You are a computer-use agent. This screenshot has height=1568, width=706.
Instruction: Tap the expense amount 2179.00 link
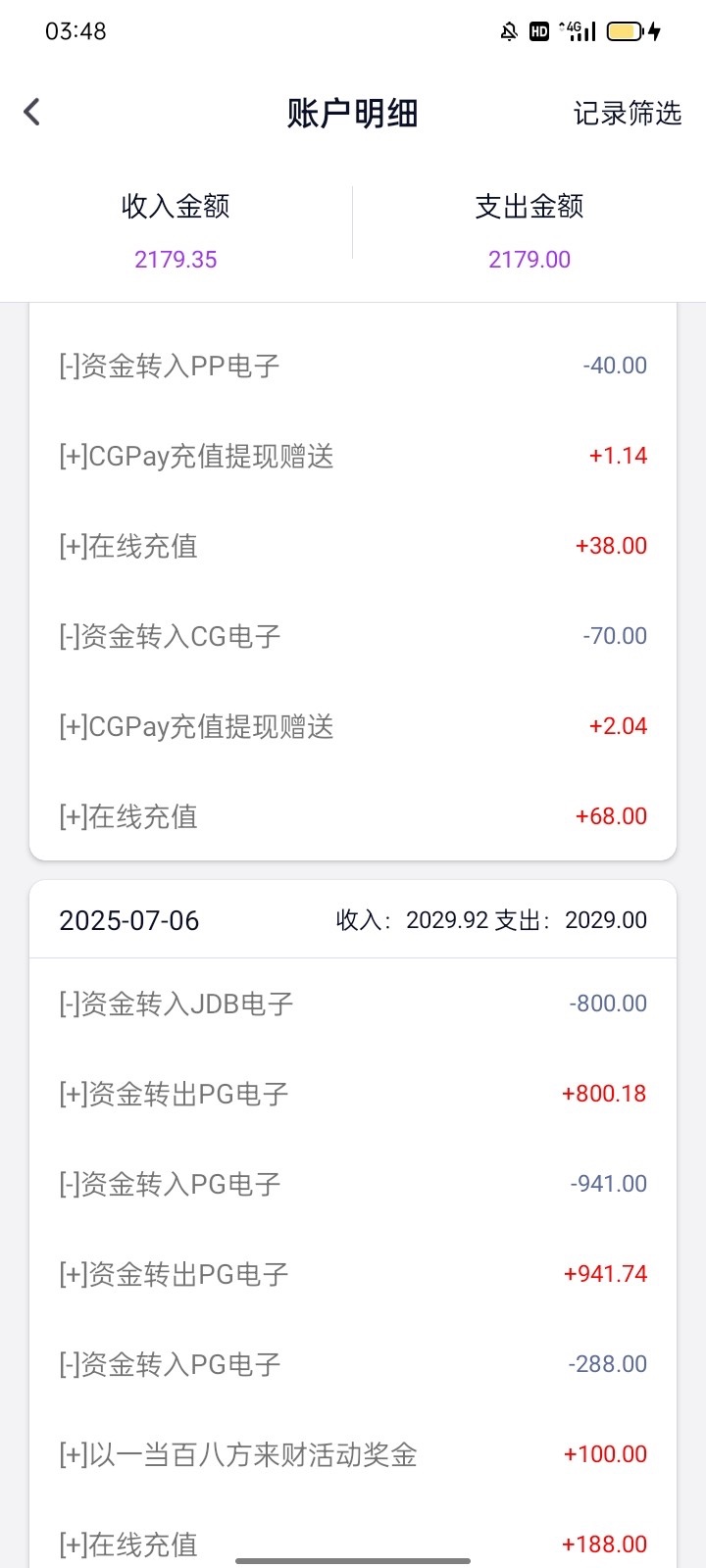pos(529,259)
